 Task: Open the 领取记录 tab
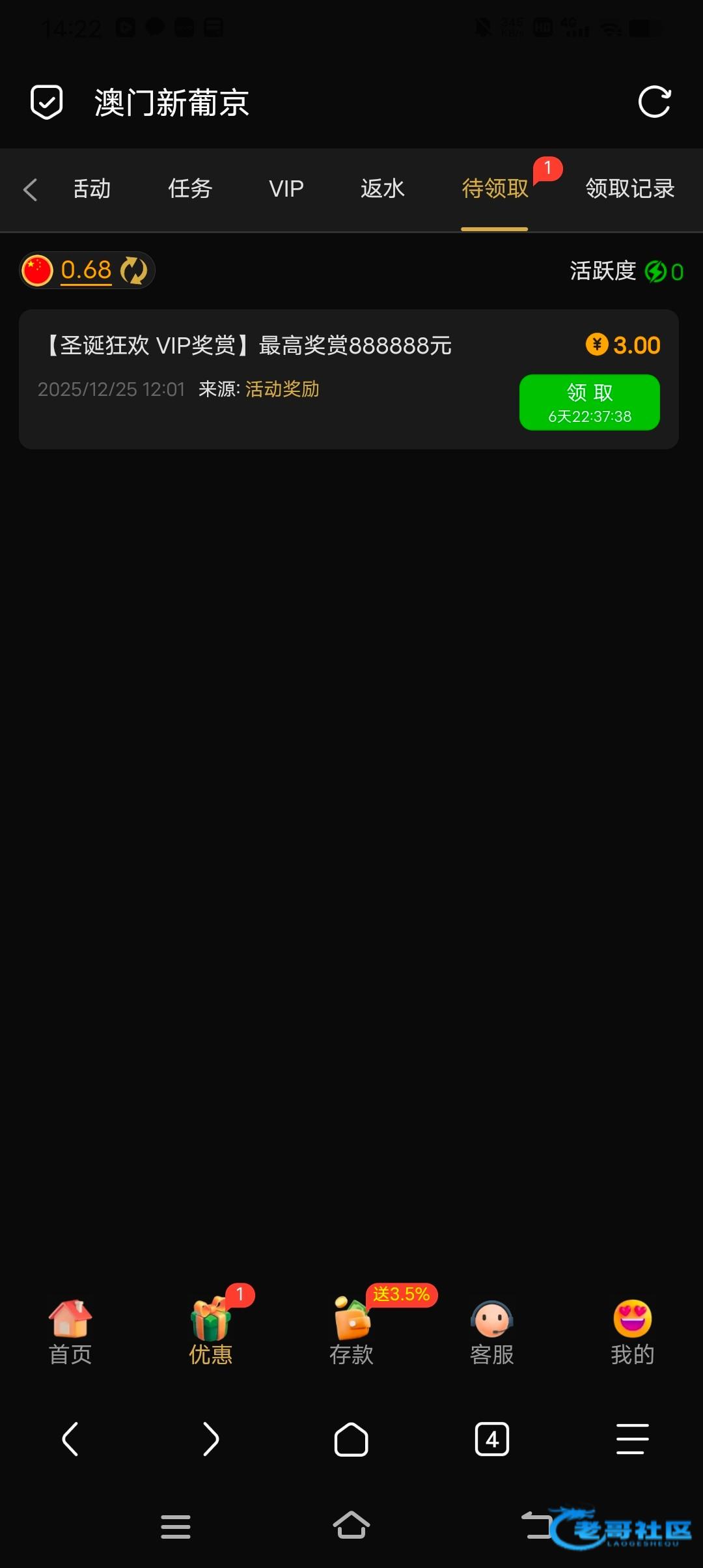pos(629,189)
